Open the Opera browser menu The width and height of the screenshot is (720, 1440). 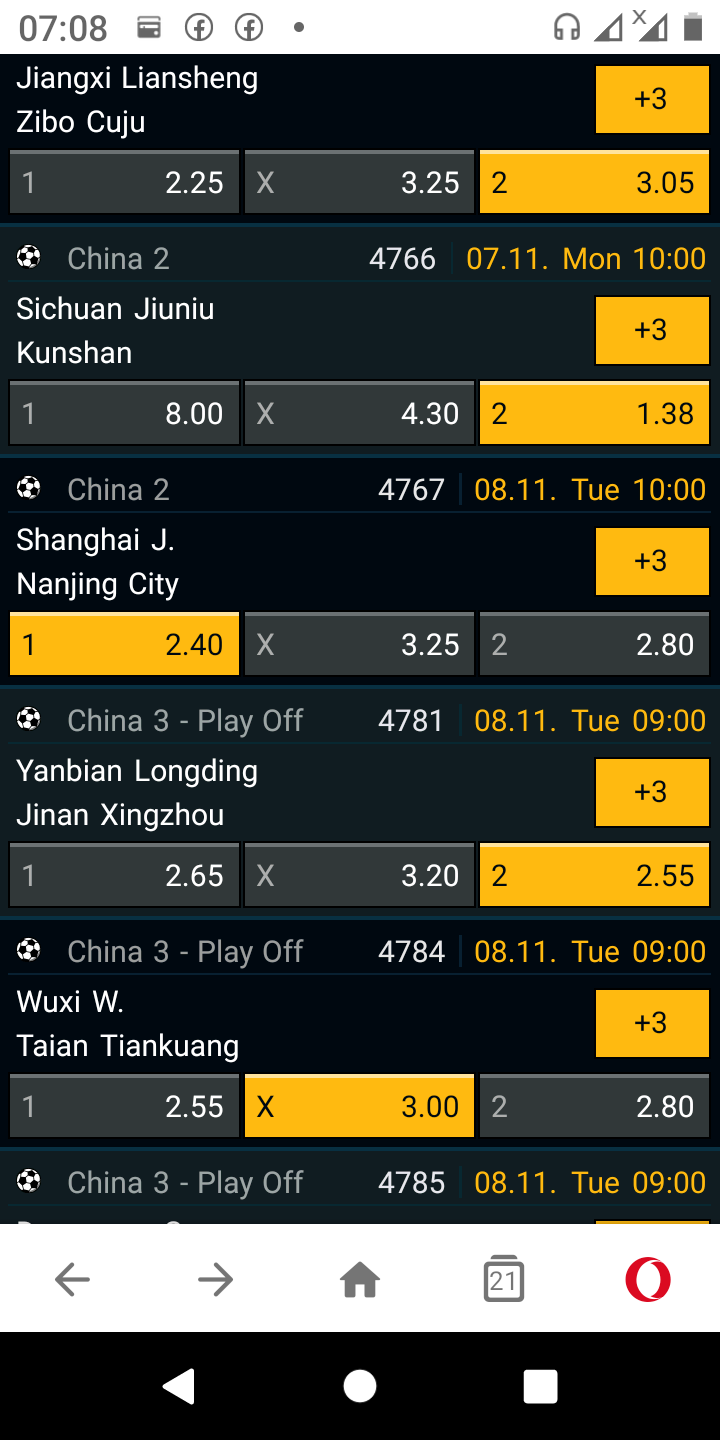pyautogui.click(x=648, y=1279)
